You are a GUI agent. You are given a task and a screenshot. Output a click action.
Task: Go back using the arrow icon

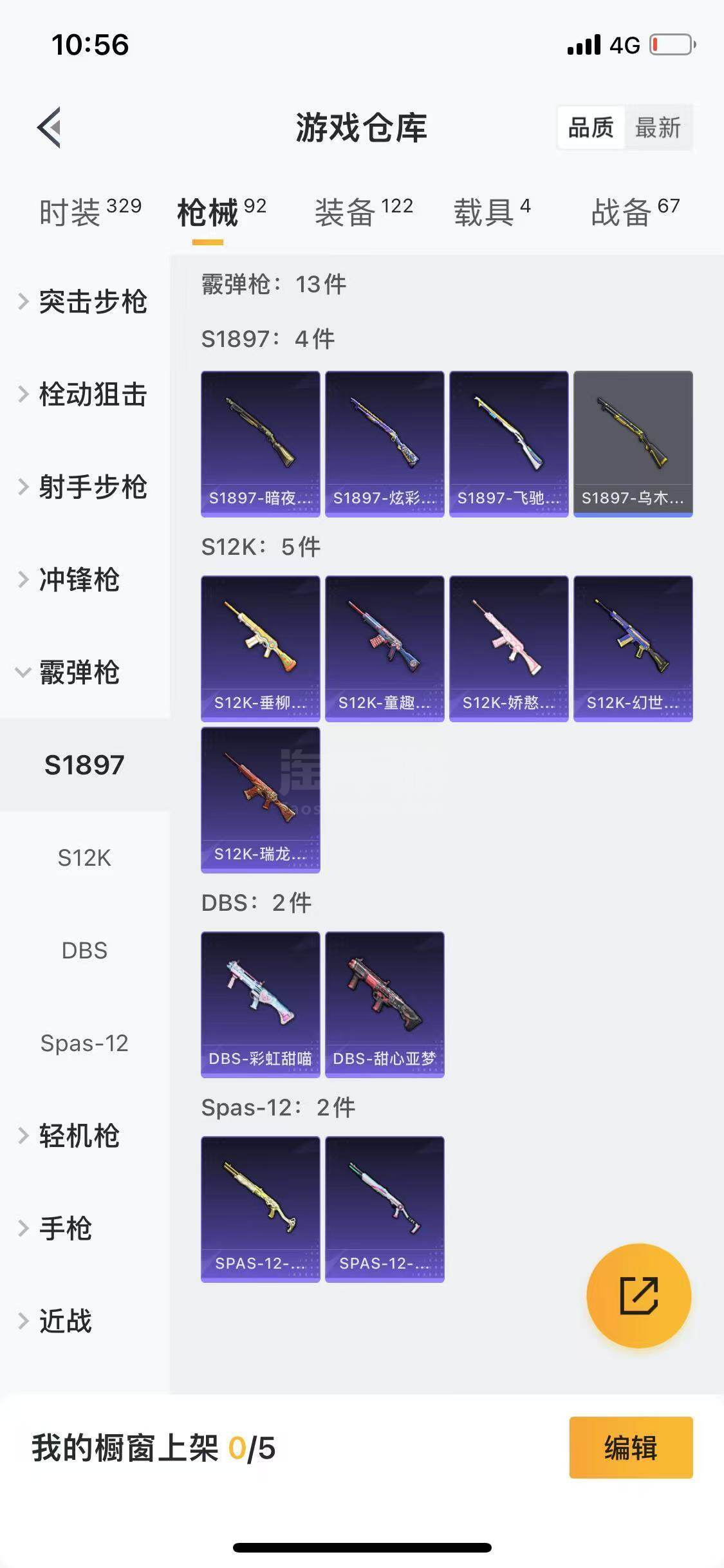click(50, 127)
